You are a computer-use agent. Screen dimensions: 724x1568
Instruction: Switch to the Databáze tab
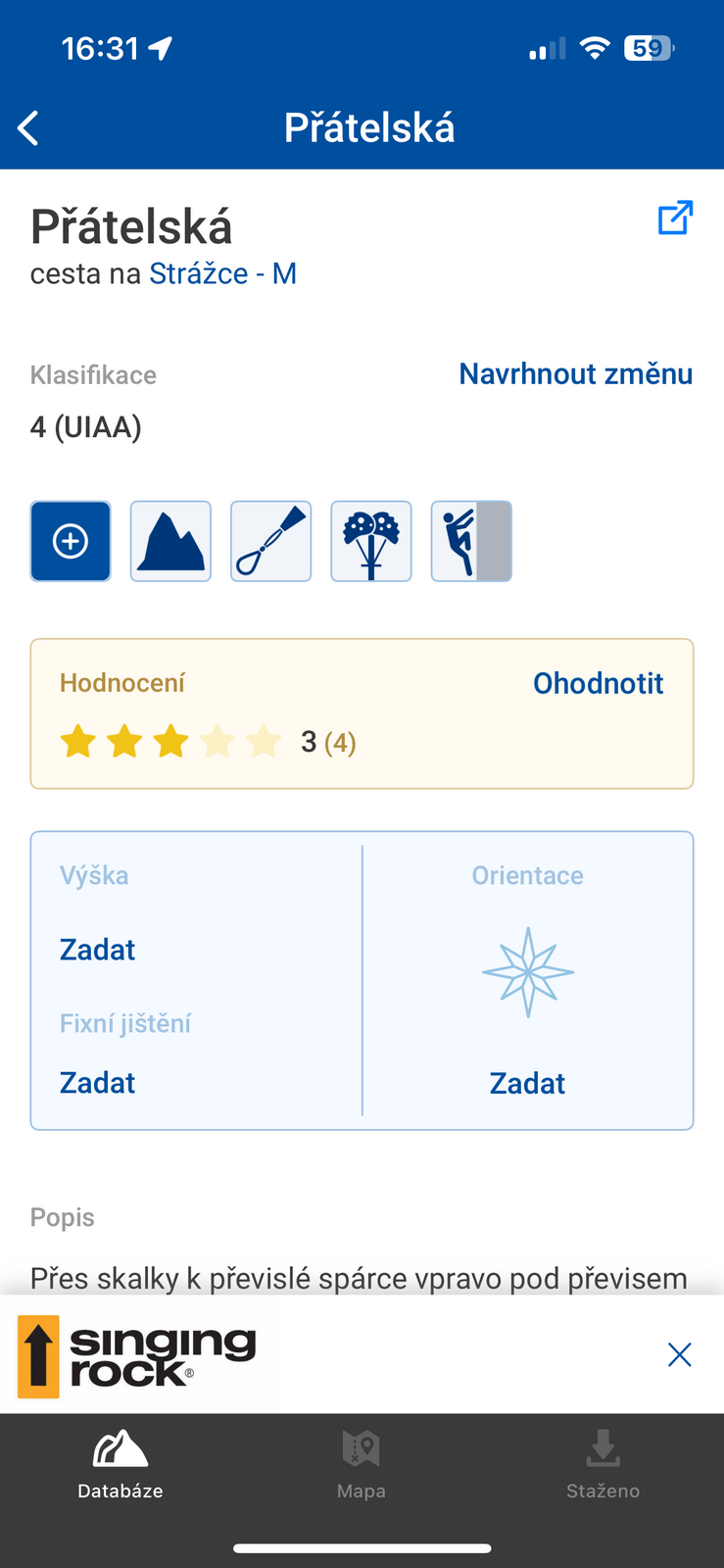pyautogui.click(x=121, y=1464)
